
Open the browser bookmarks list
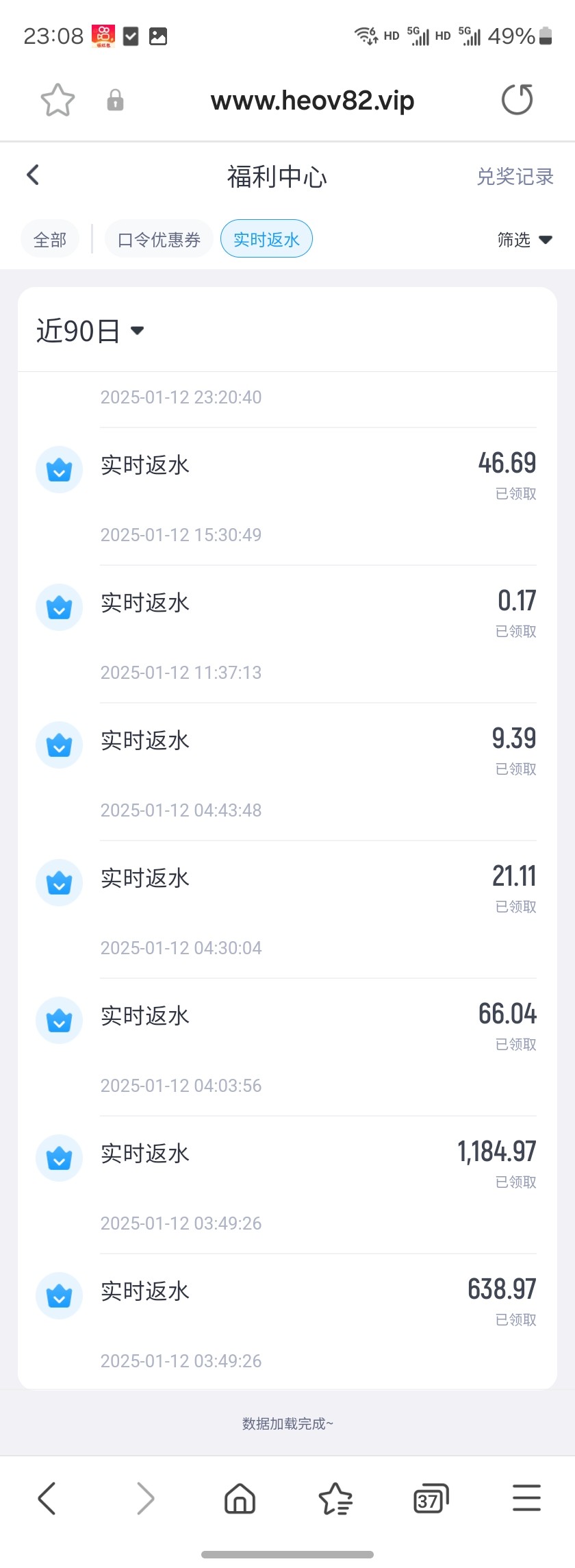point(335,1498)
